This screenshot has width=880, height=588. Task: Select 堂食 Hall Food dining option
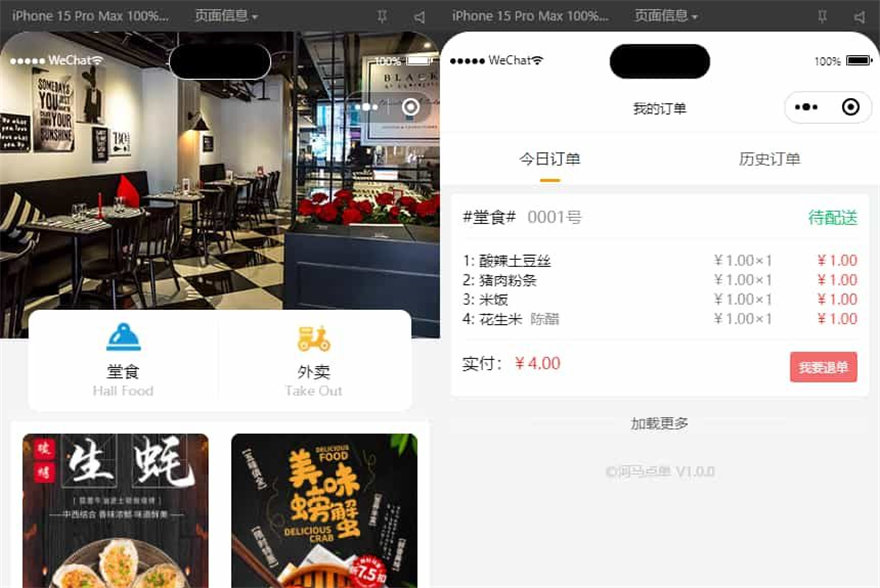[x=123, y=360]
